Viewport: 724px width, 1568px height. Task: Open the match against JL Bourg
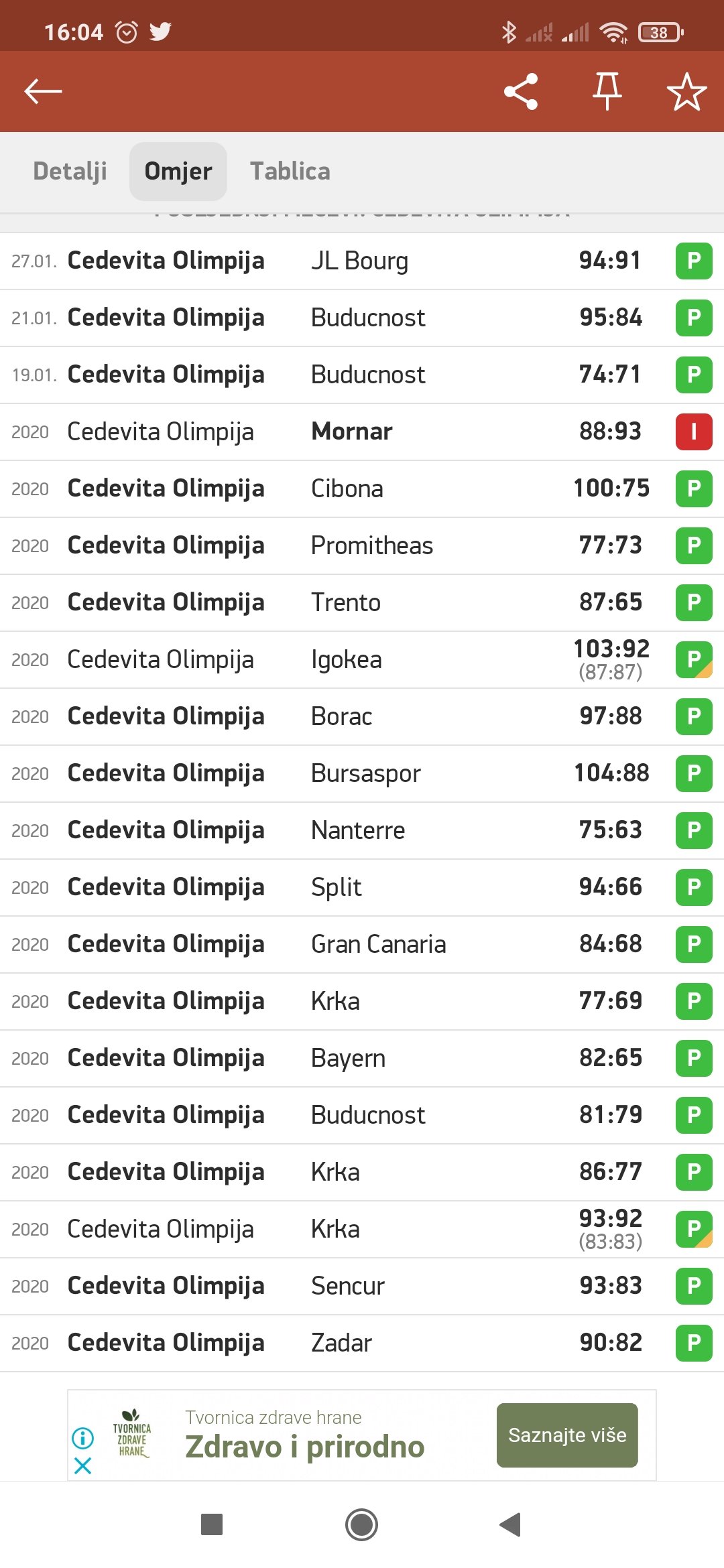pyautogui.click(x=362, y=261)
